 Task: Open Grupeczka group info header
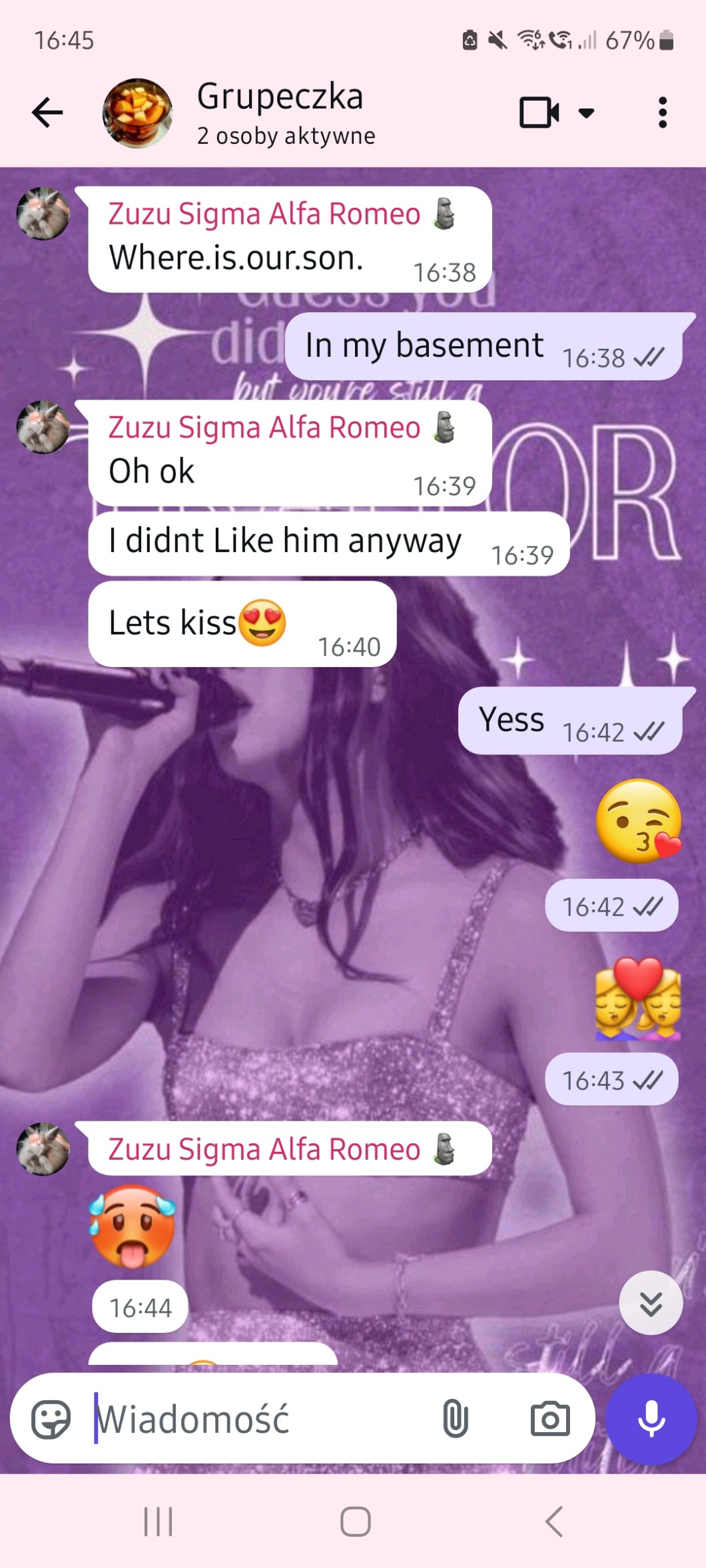280,112
